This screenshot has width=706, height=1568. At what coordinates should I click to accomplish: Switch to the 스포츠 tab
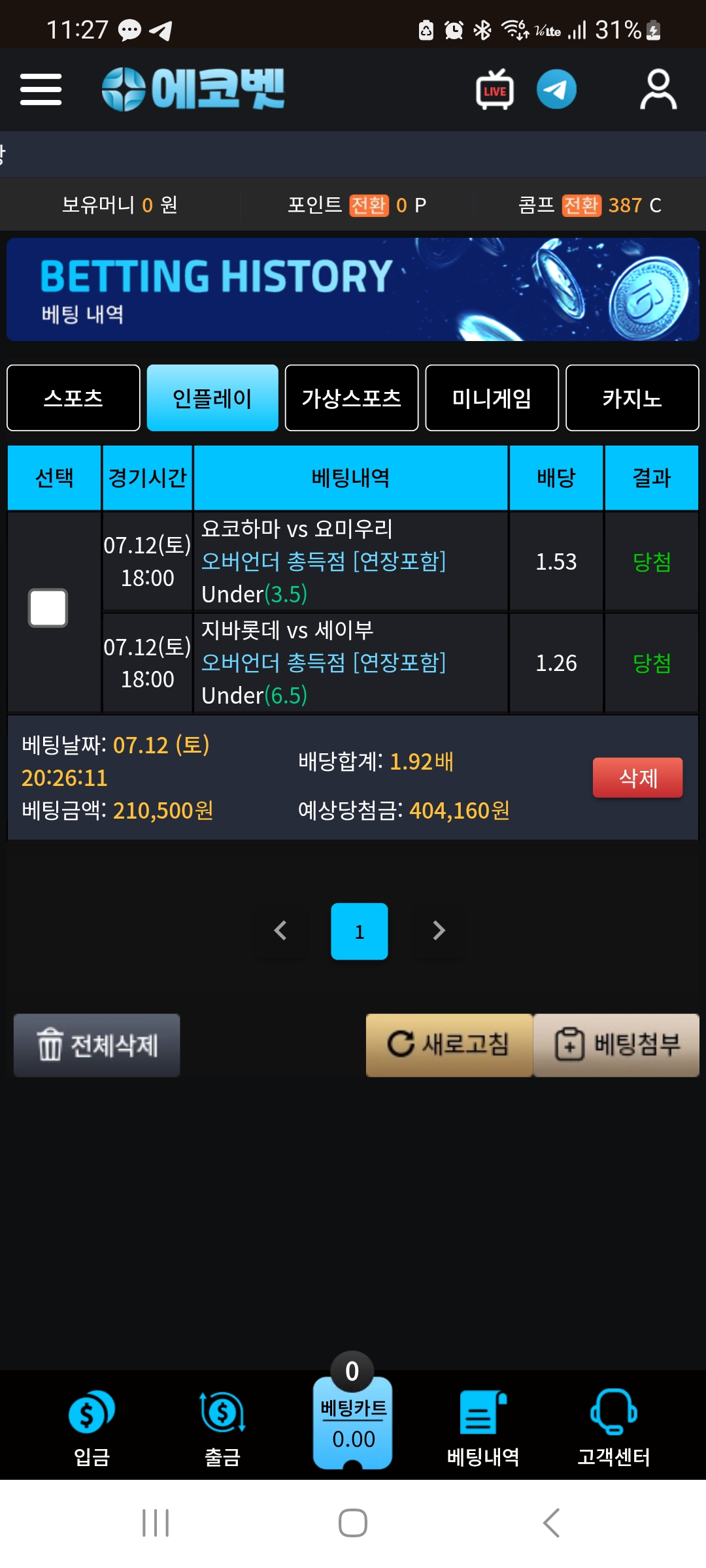[x=73, y=398]
